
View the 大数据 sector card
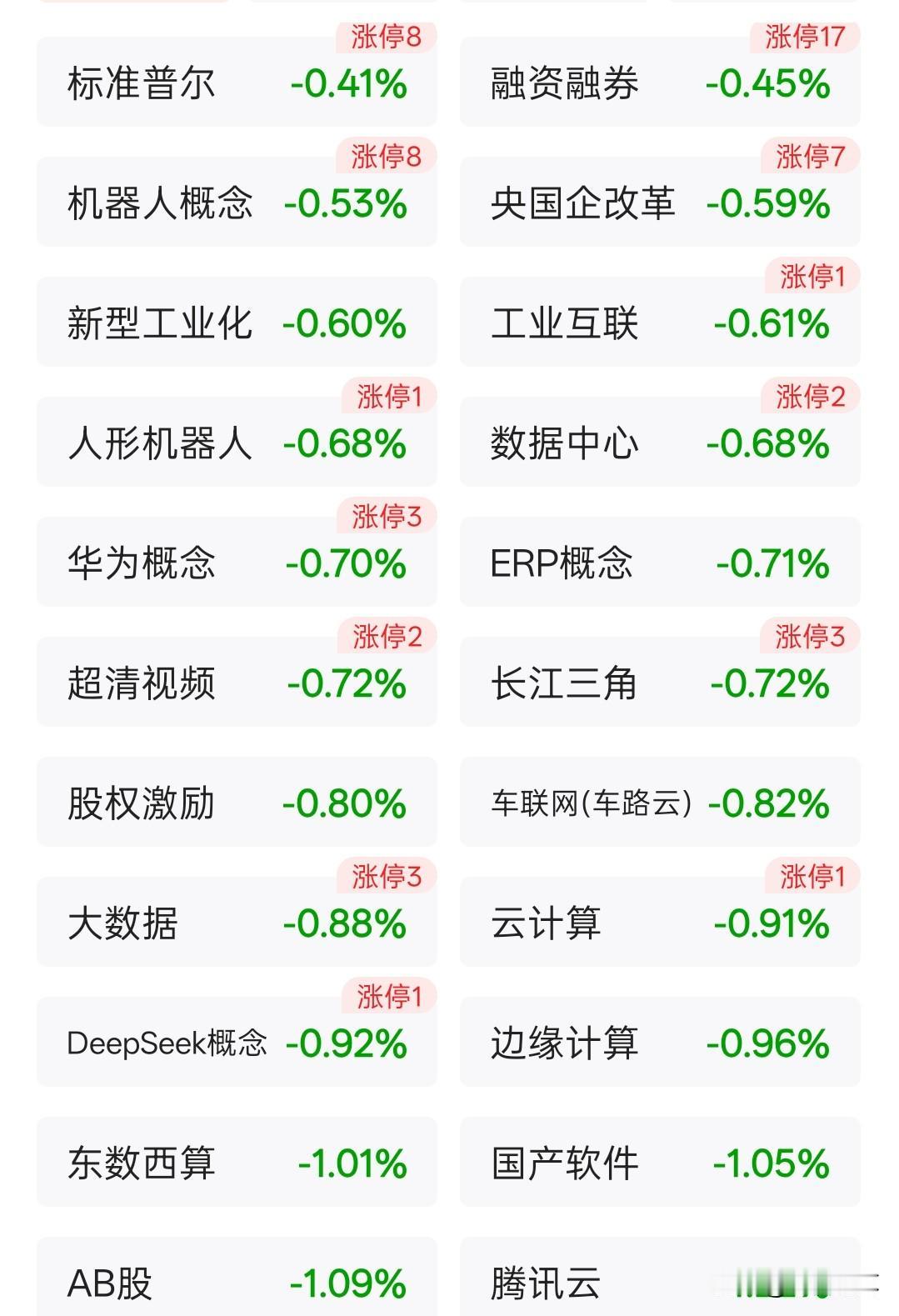pyautogui.click(x=237, y=922)
